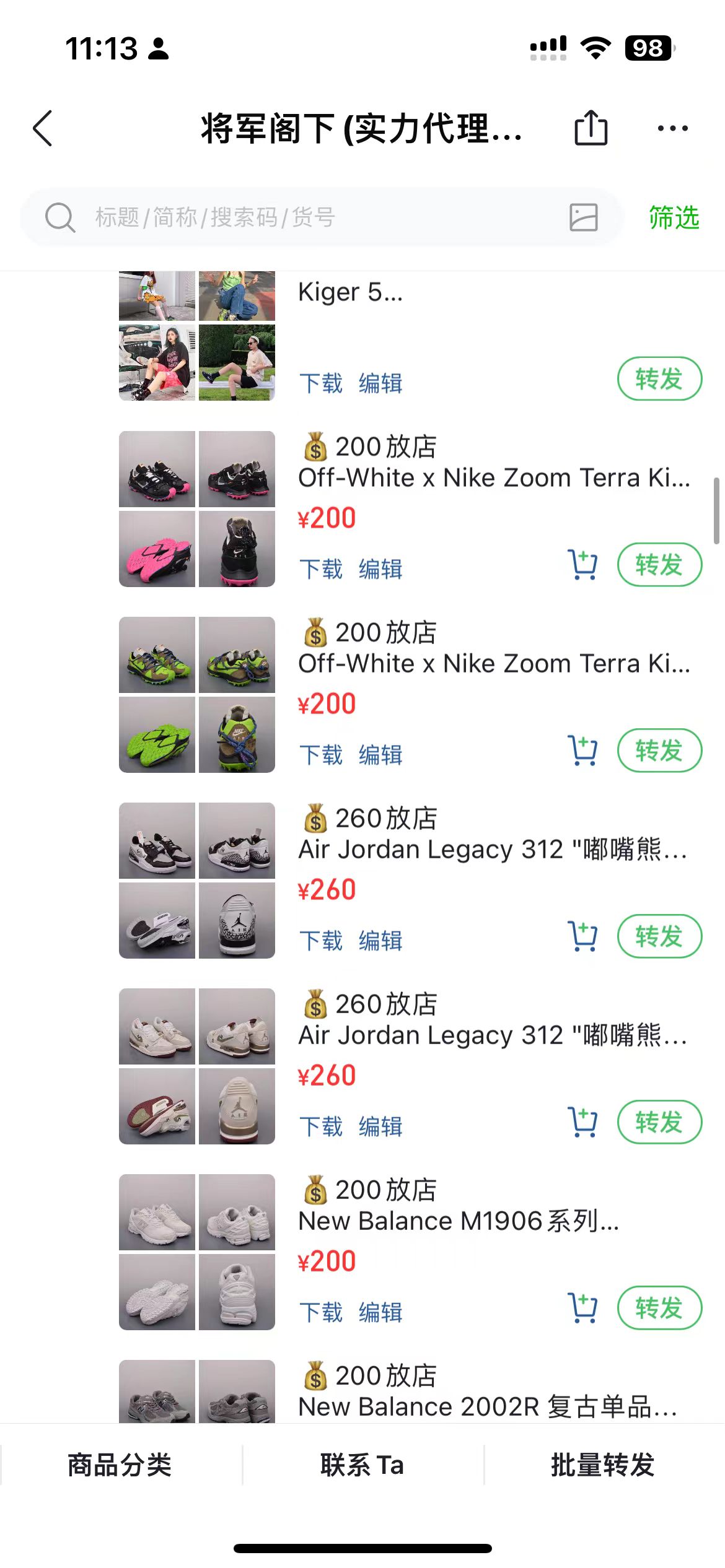Open the 筛选 filter option
725x1568 pixels.
[674, 217]
